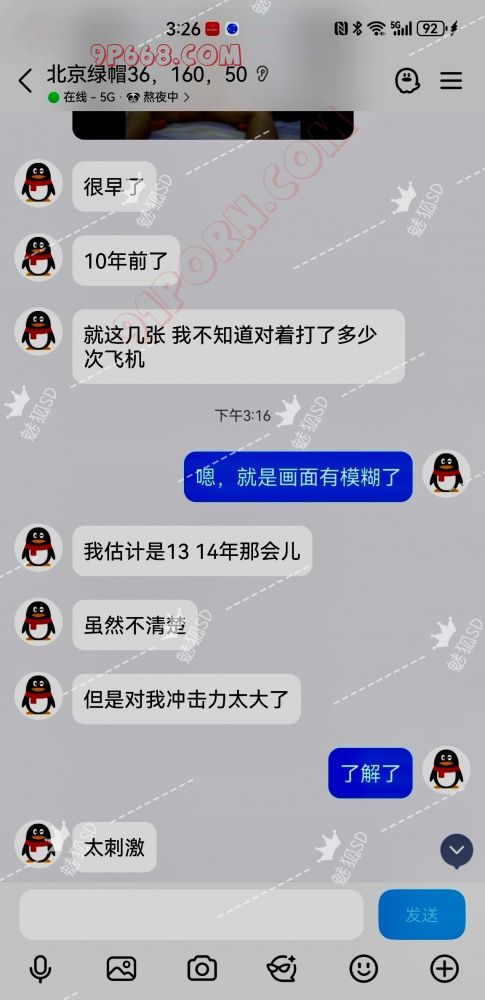Open the masked-face sticker panel
This screenshot has width=485, height=1000.
pyautogui.click(x=282, y=969)
